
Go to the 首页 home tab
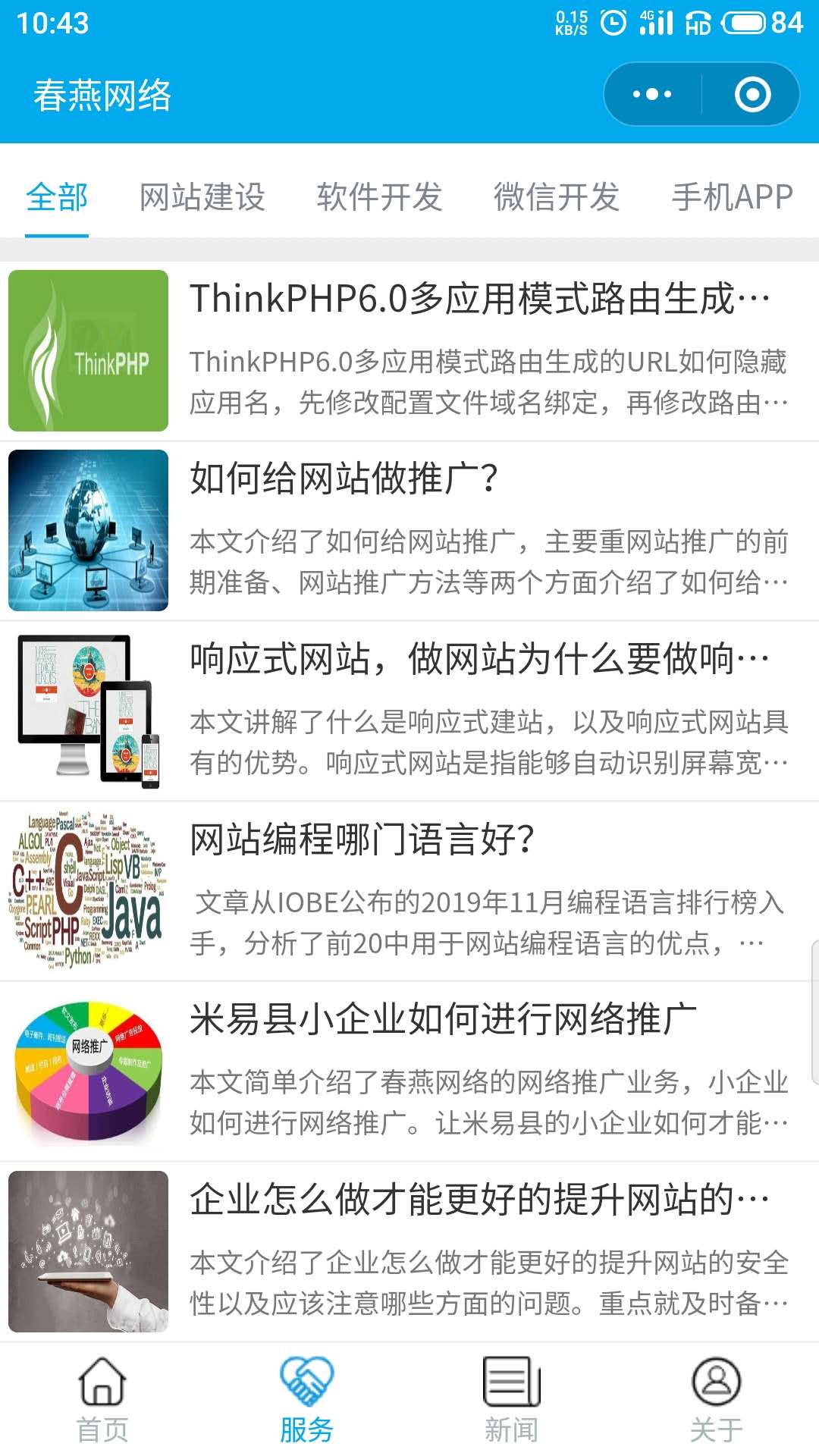point(102,1400)
